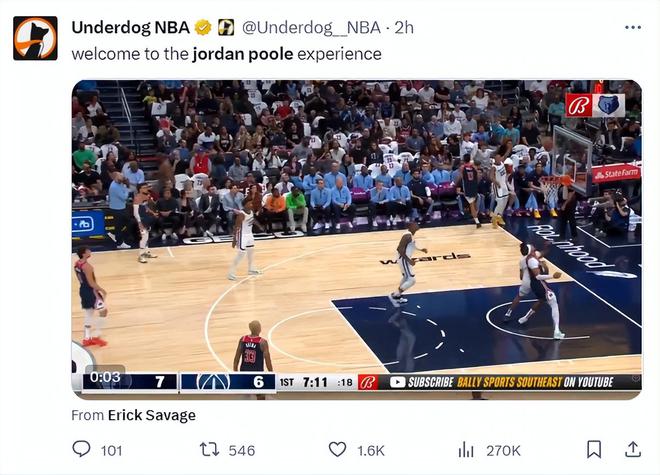Retweet the Underdog NBA post
660x475 pixels.
click(x=210, y=450)
